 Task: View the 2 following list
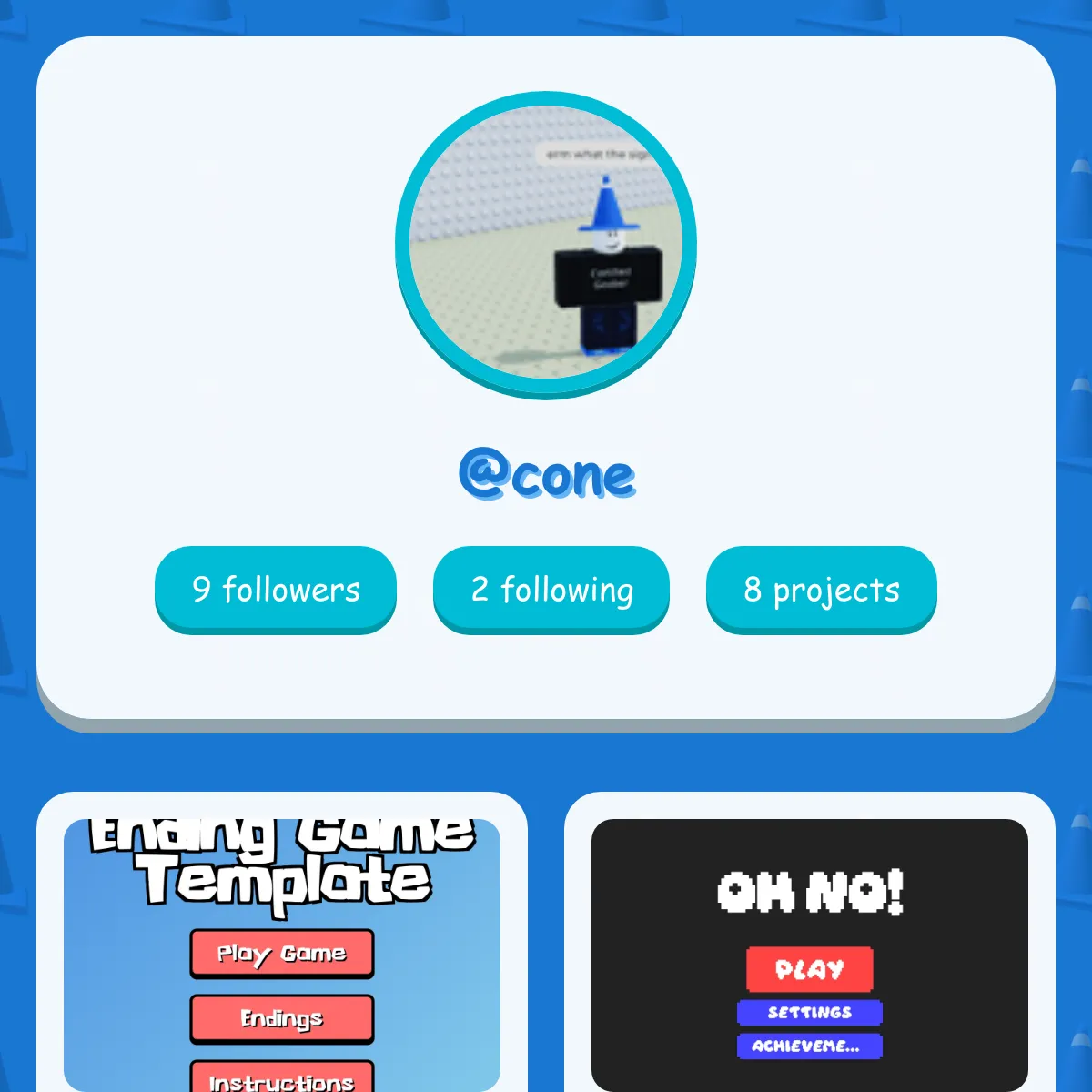coord(551,589)
